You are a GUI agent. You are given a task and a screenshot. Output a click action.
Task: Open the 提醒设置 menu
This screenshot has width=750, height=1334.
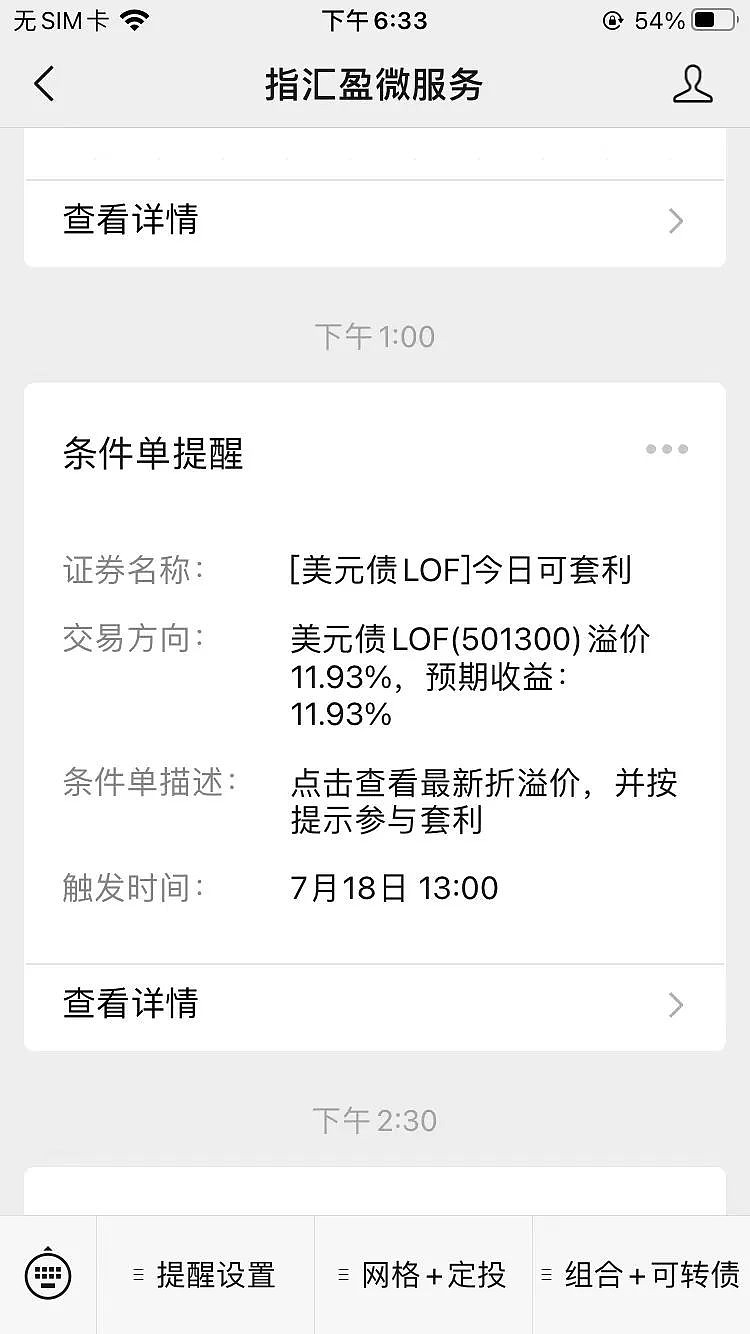point(205,1275)
